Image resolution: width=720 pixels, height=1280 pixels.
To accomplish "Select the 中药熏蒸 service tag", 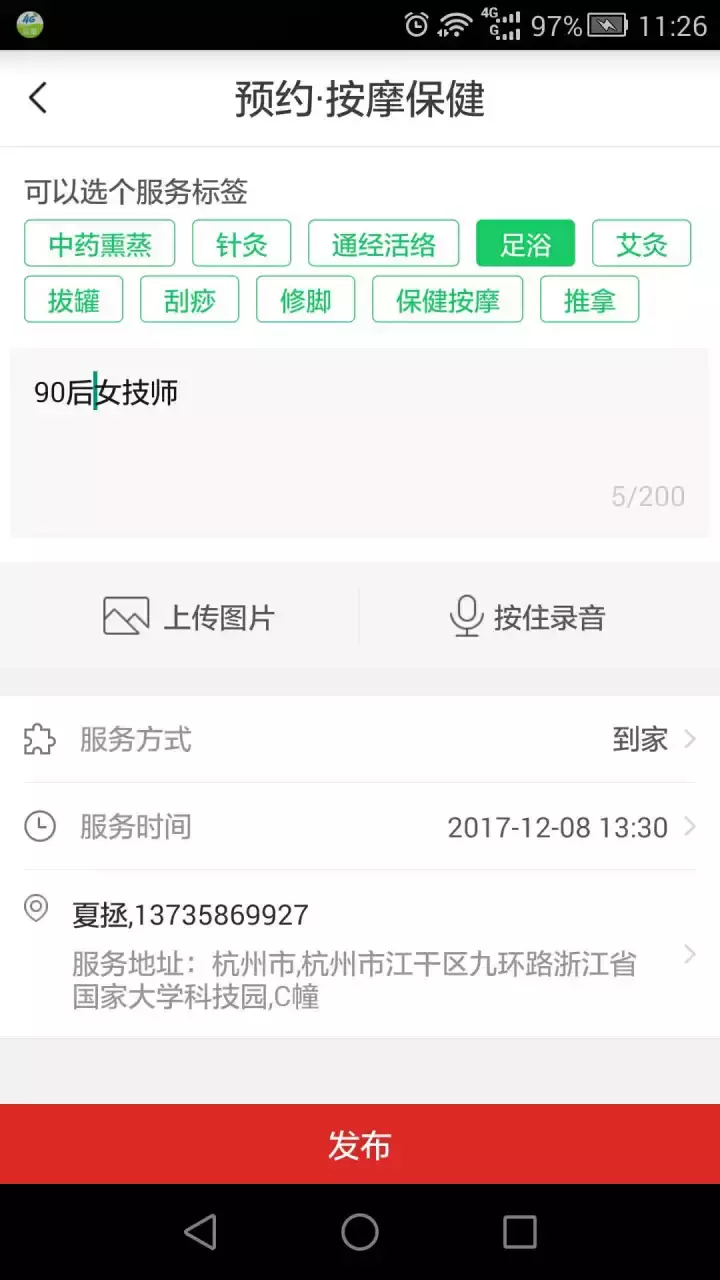I will (x=99, y=244).
